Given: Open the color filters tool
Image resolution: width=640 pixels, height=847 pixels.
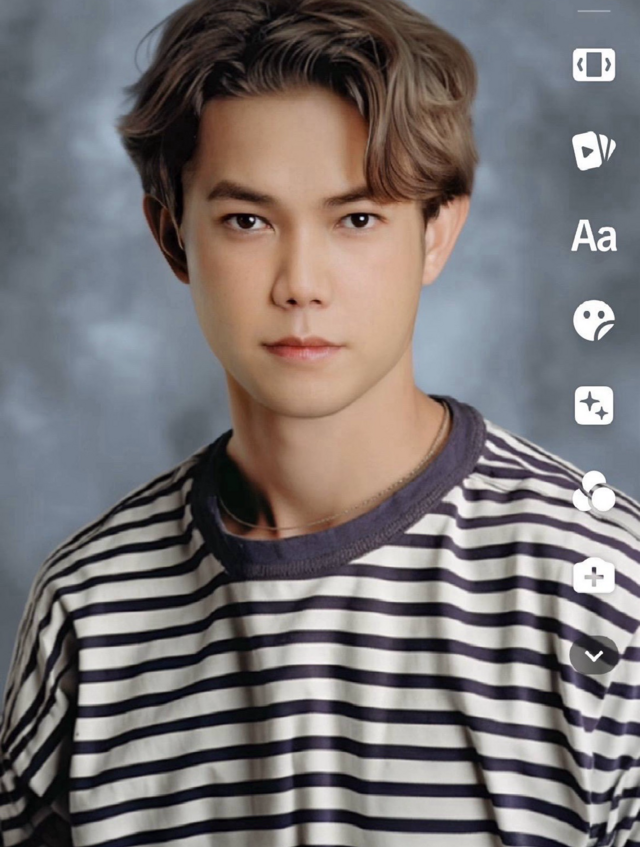Looking at the screenshot, I should pyautogui.click(x=594, y=491).
